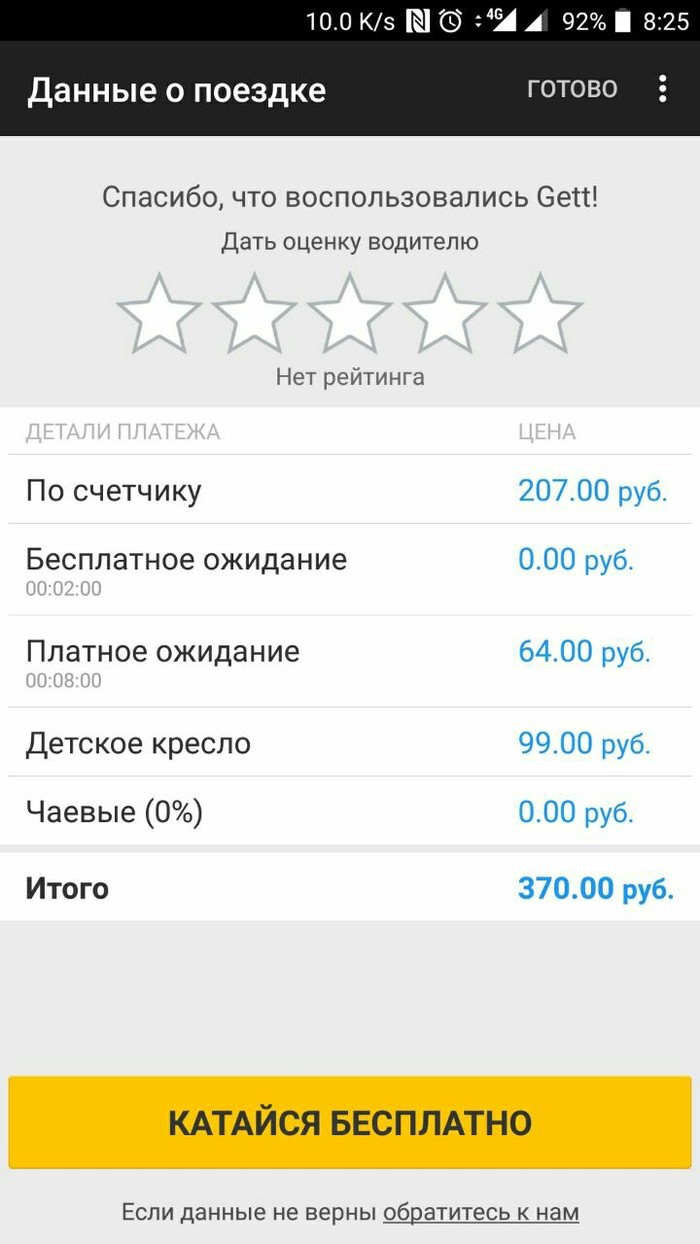Tap ГОТОВО to finish

(572, 89)
